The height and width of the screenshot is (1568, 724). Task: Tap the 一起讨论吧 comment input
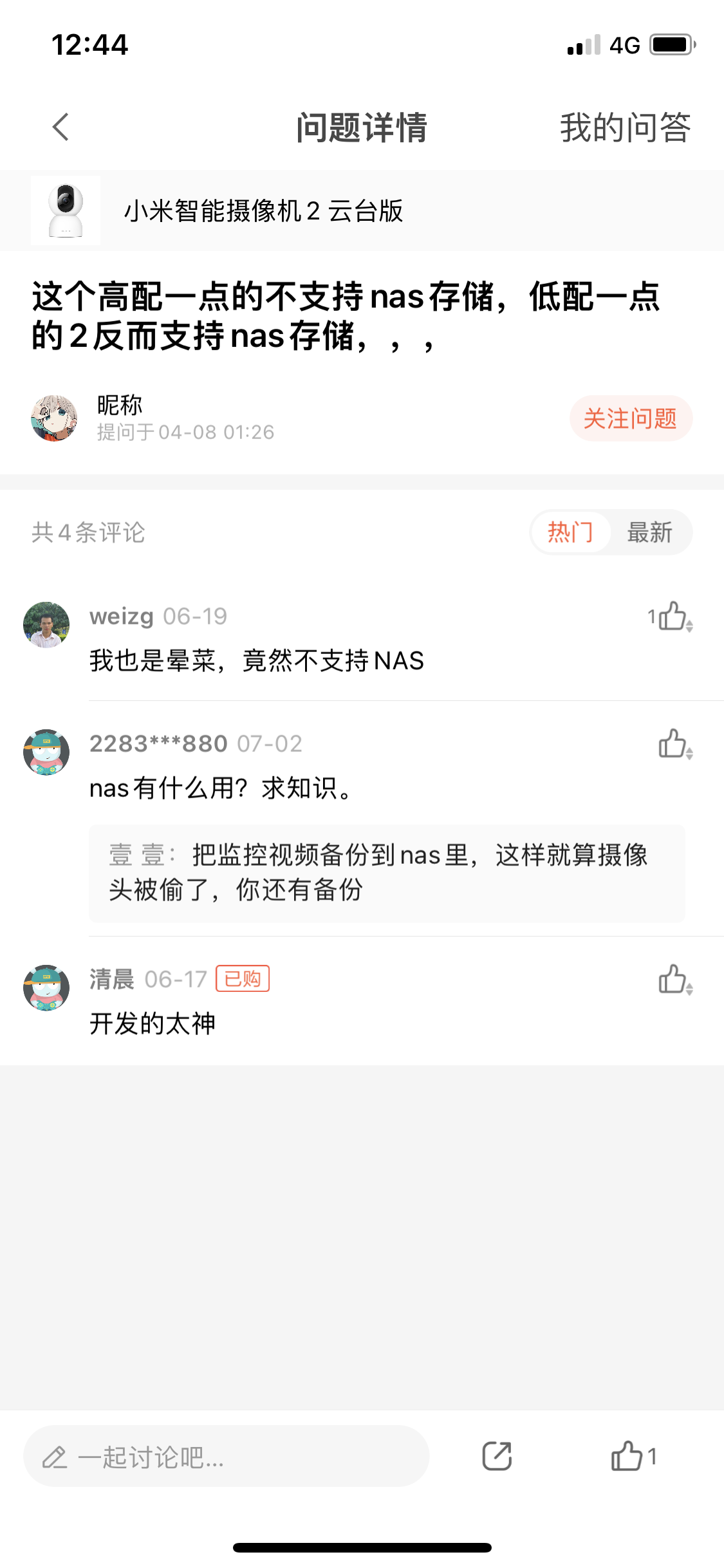point(225,1457)
